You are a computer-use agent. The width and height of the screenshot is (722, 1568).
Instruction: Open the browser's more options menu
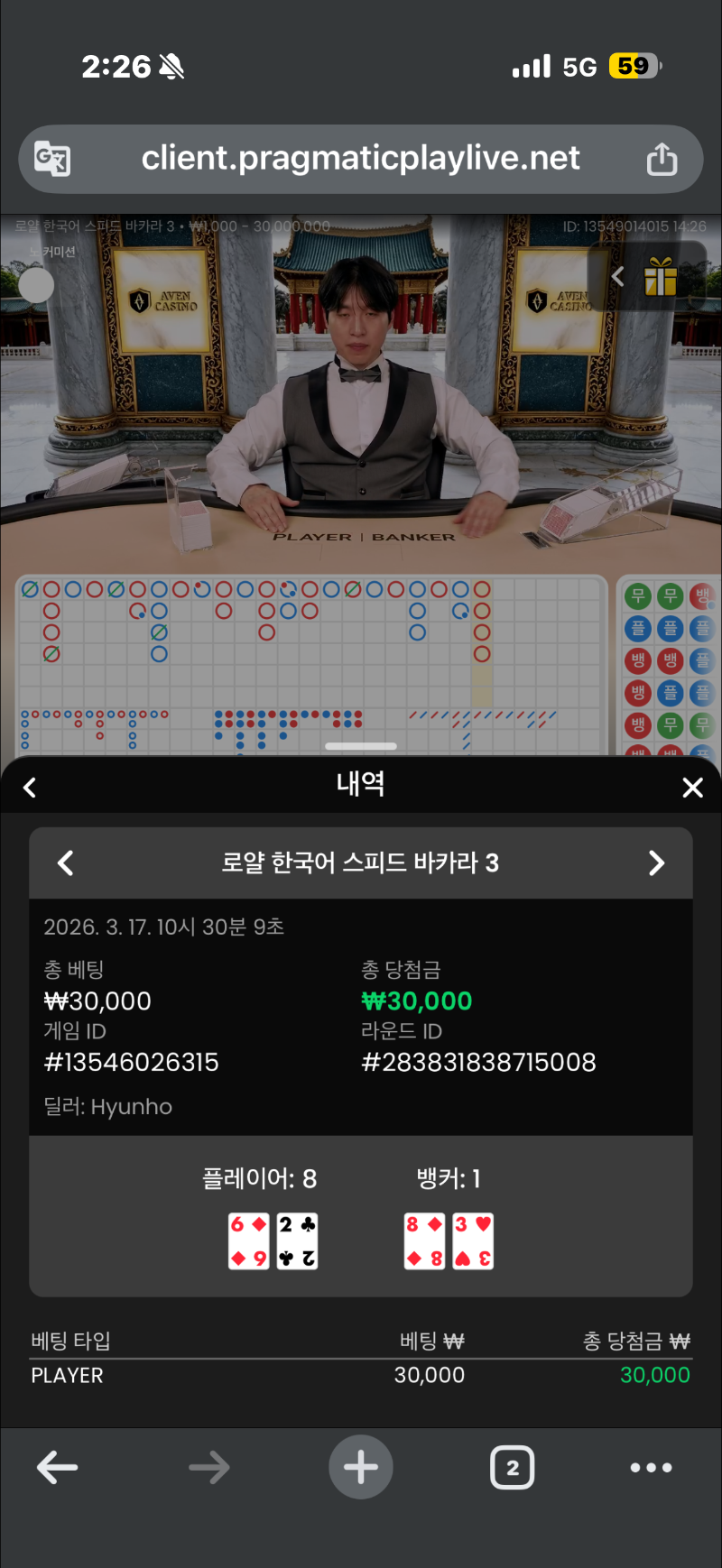pyautogui.click(x=651, y=1468)
